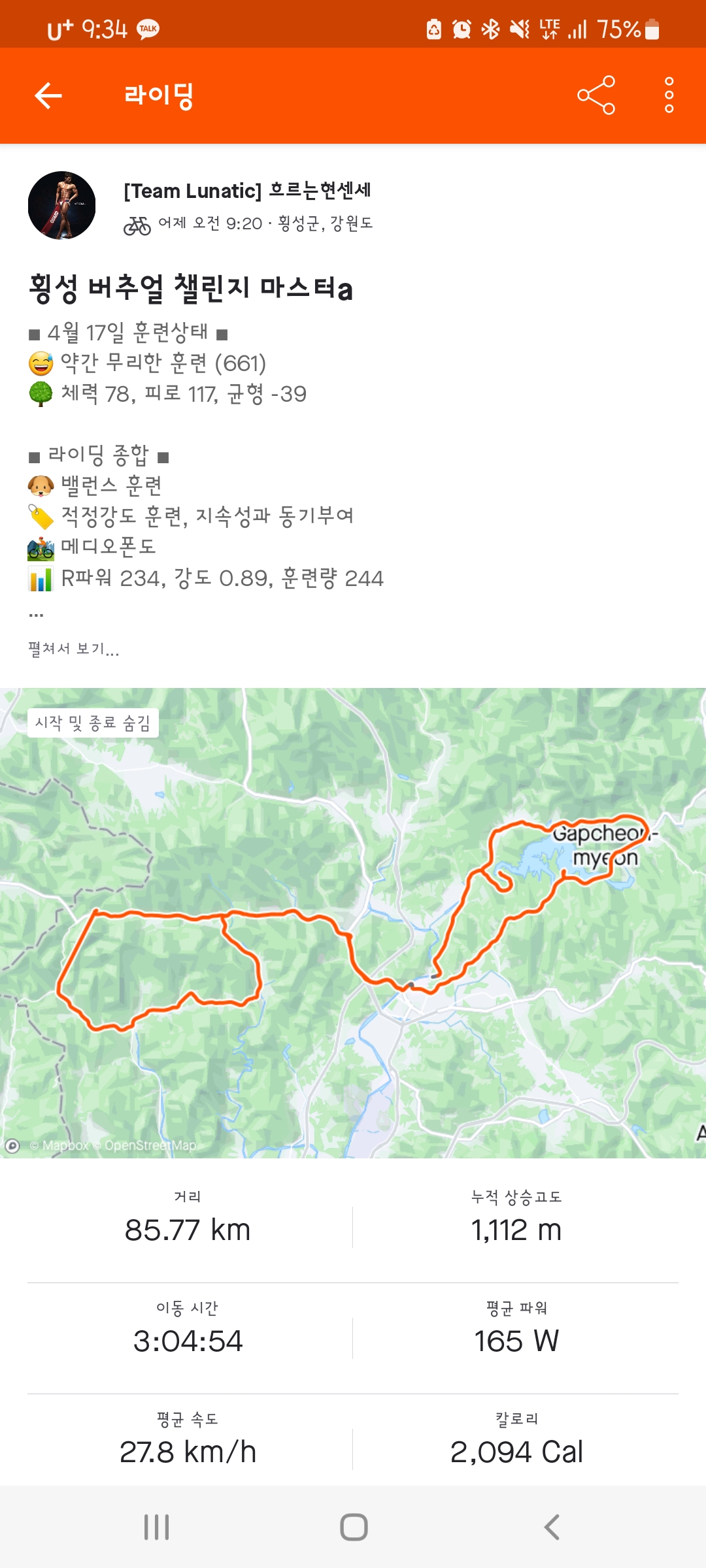Go back using the app bar arrow
The width and height of the screenshot is (706, 1568).
pos(48,95)
